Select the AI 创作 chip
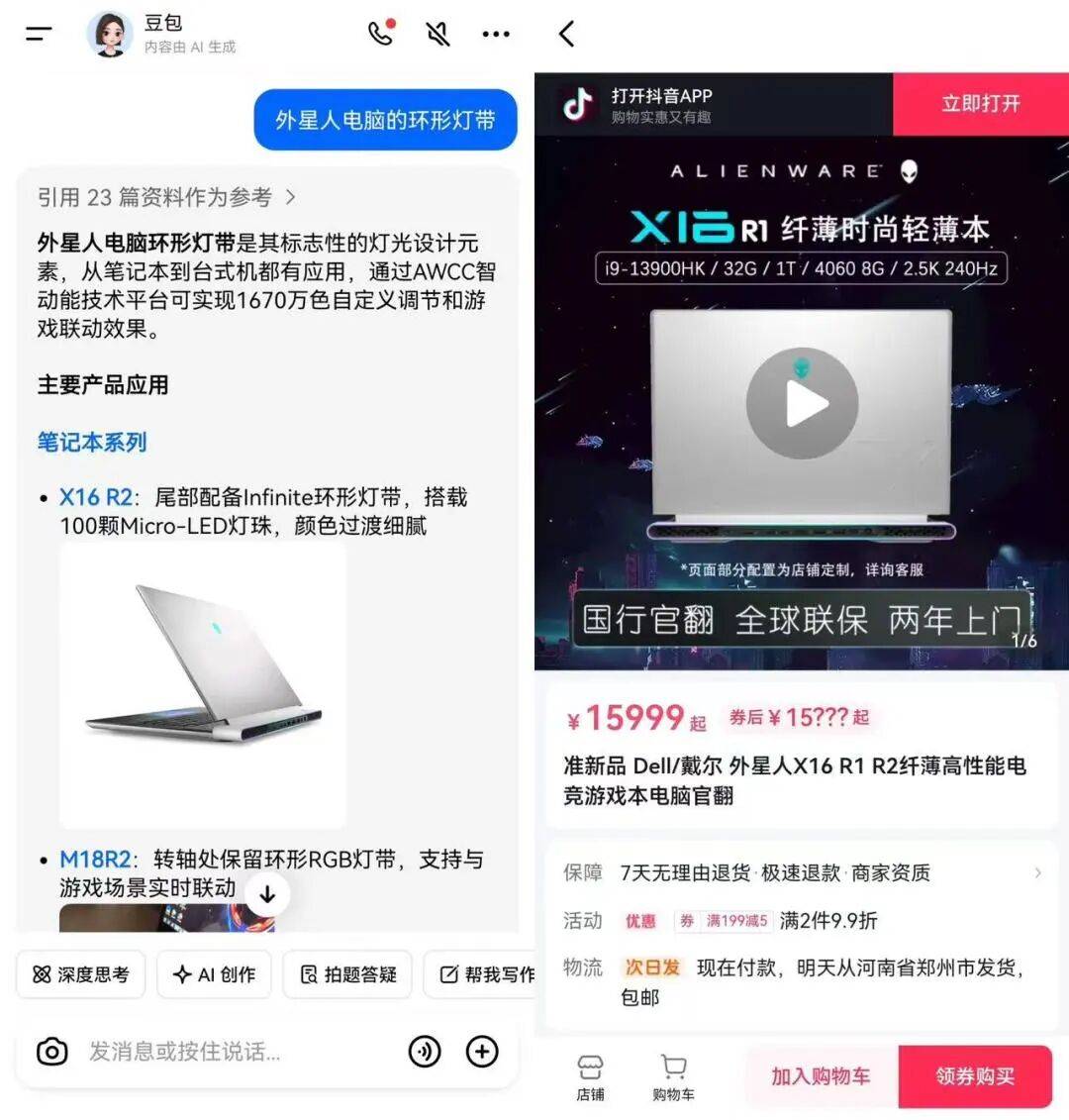 213,974
